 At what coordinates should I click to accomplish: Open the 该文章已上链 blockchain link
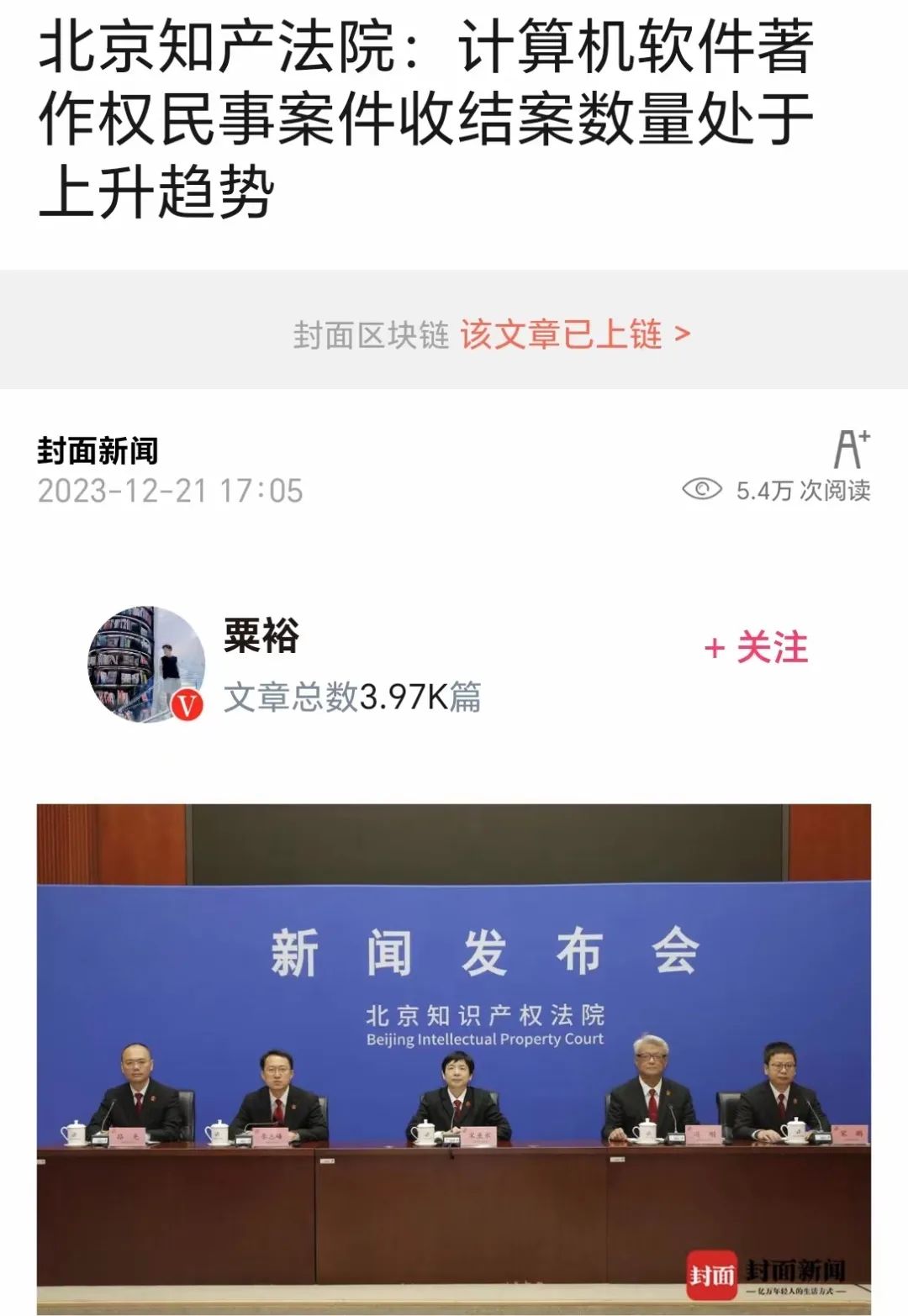click(x=574, y=334)
